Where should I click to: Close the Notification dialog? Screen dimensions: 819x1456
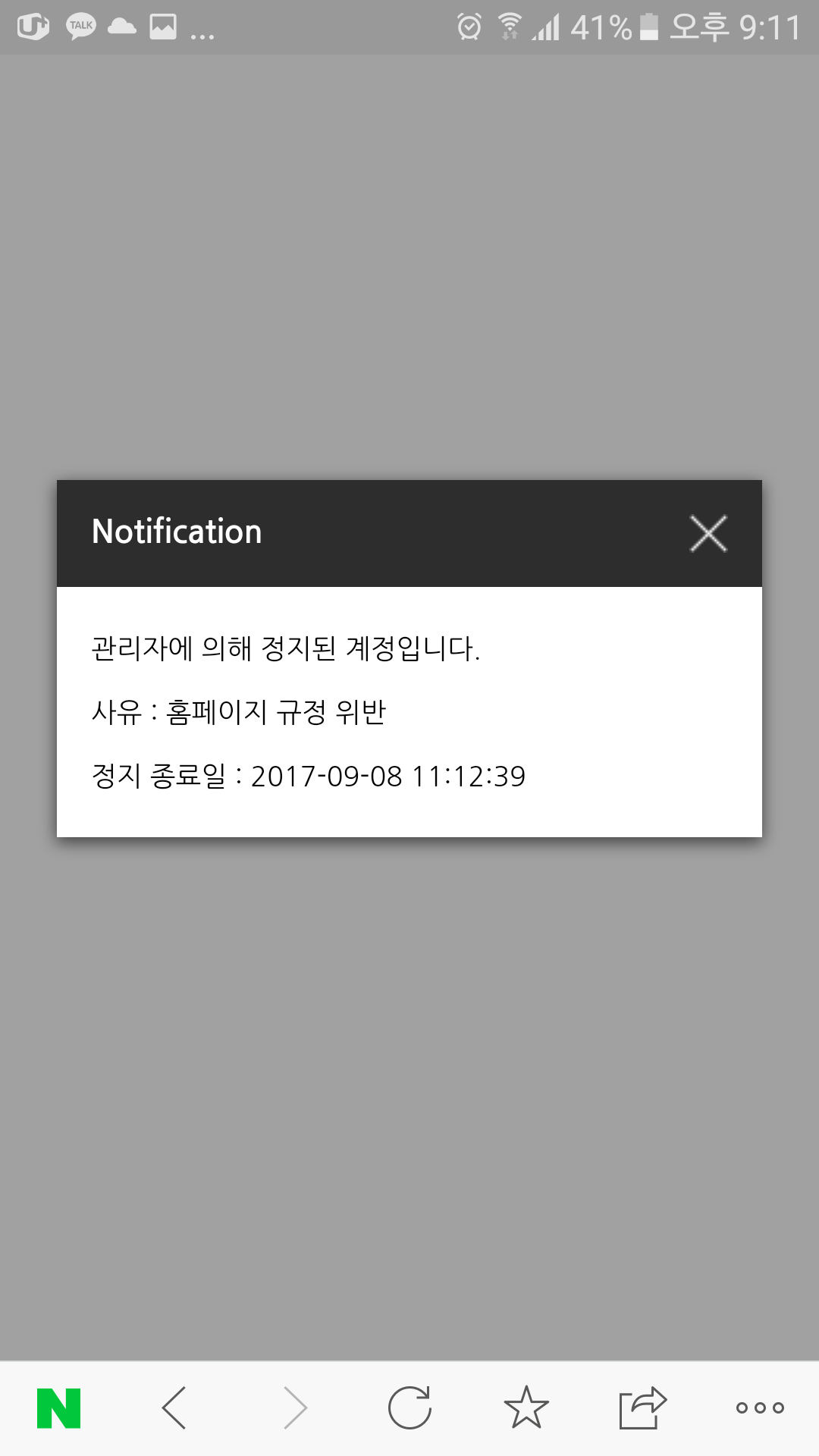pos(708,533)
